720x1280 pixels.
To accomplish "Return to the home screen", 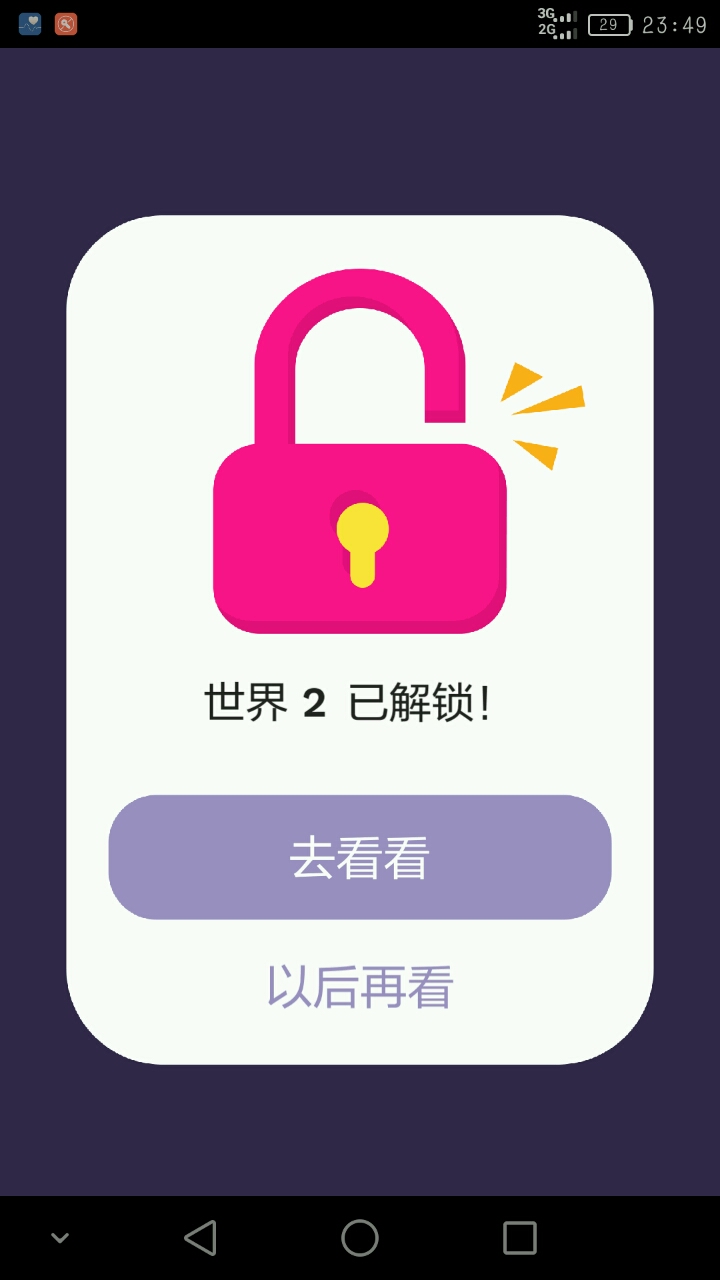I will coord(360,1237).
